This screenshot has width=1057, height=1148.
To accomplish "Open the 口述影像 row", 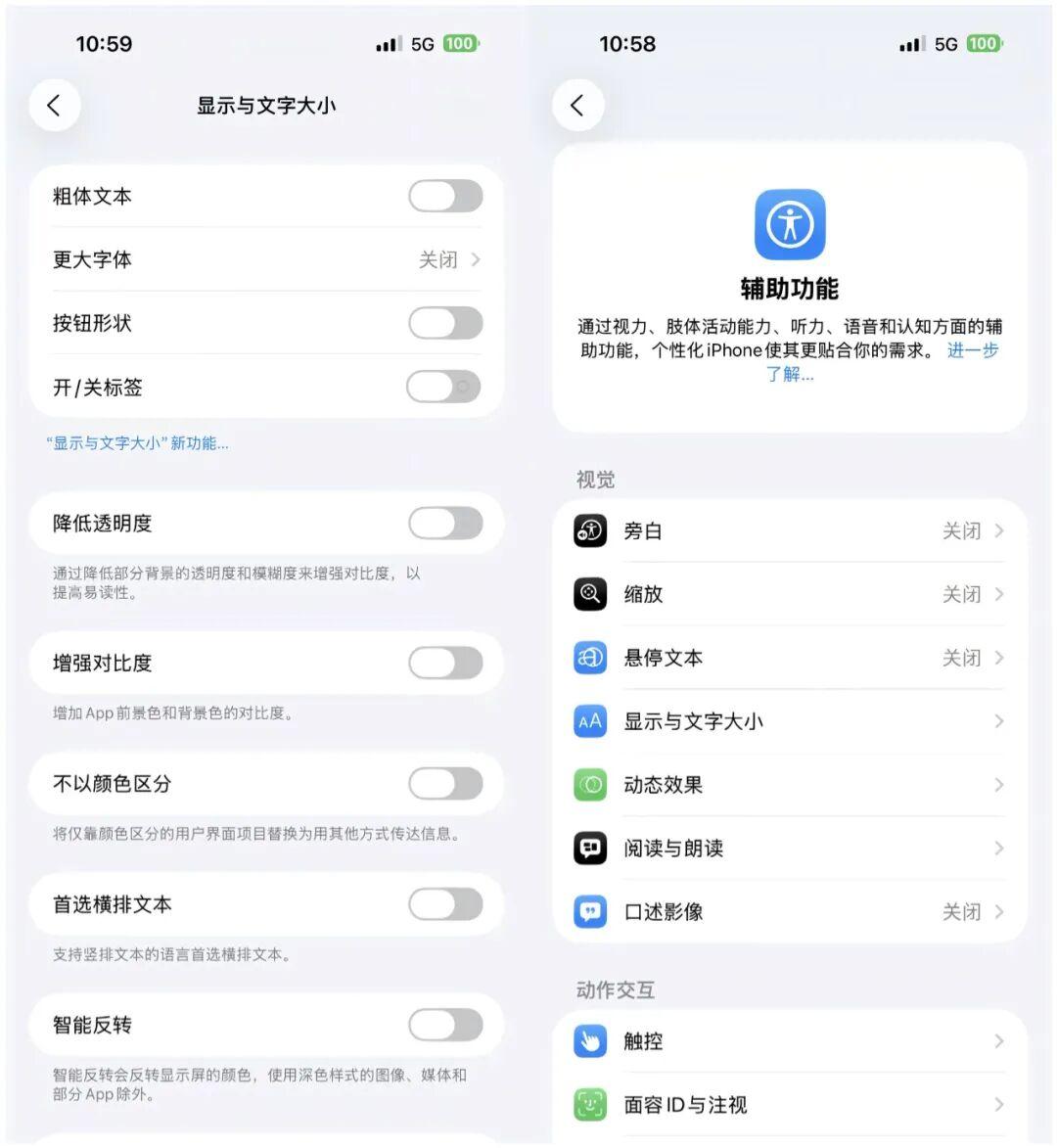I will pyautogui.click(x=789, y=912).
